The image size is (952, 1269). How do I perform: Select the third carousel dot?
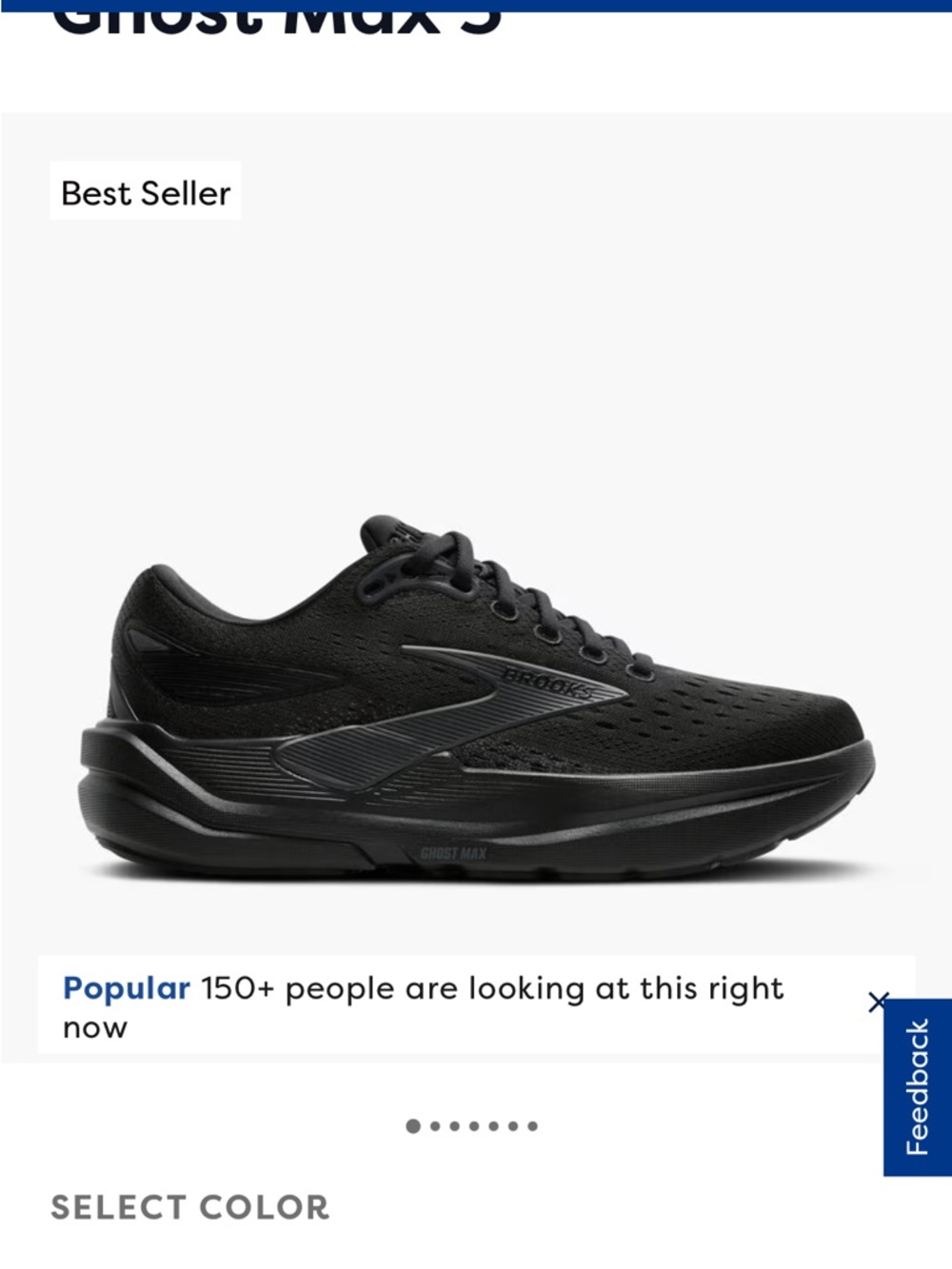(455, 1126)
